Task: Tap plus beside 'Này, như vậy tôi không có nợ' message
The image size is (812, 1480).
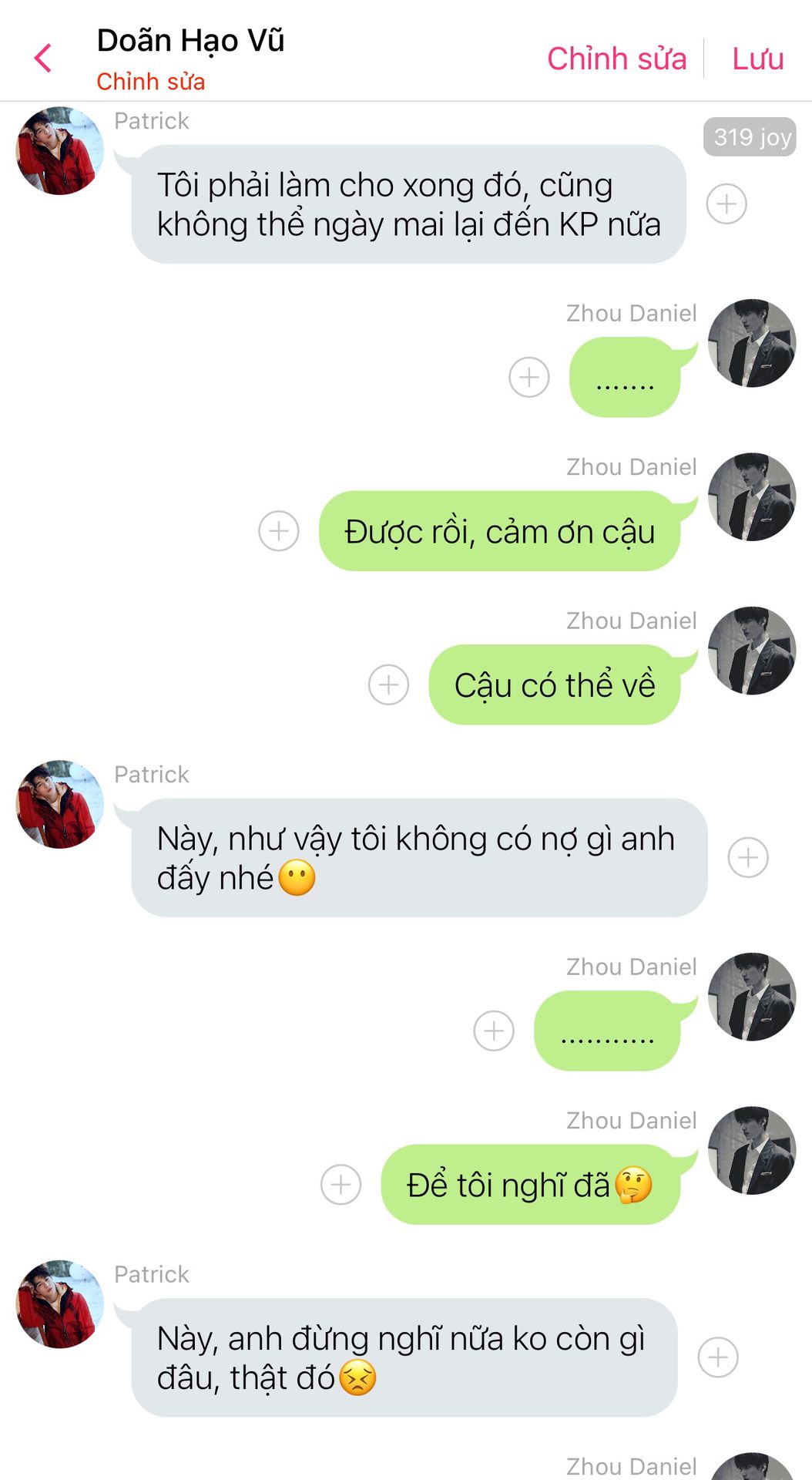Action: point(748,858)
